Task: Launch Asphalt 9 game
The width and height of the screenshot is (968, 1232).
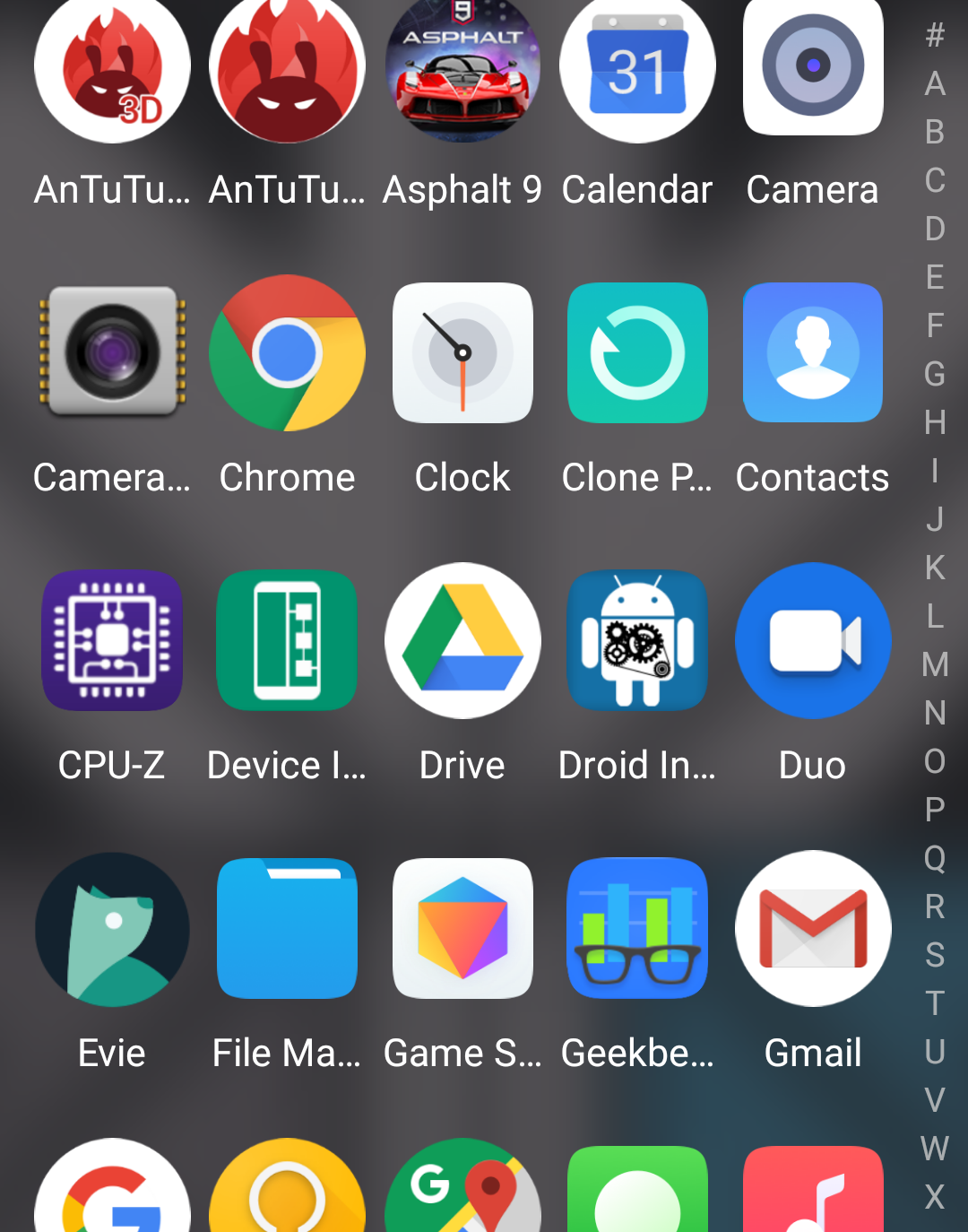Action: point(462,67)
